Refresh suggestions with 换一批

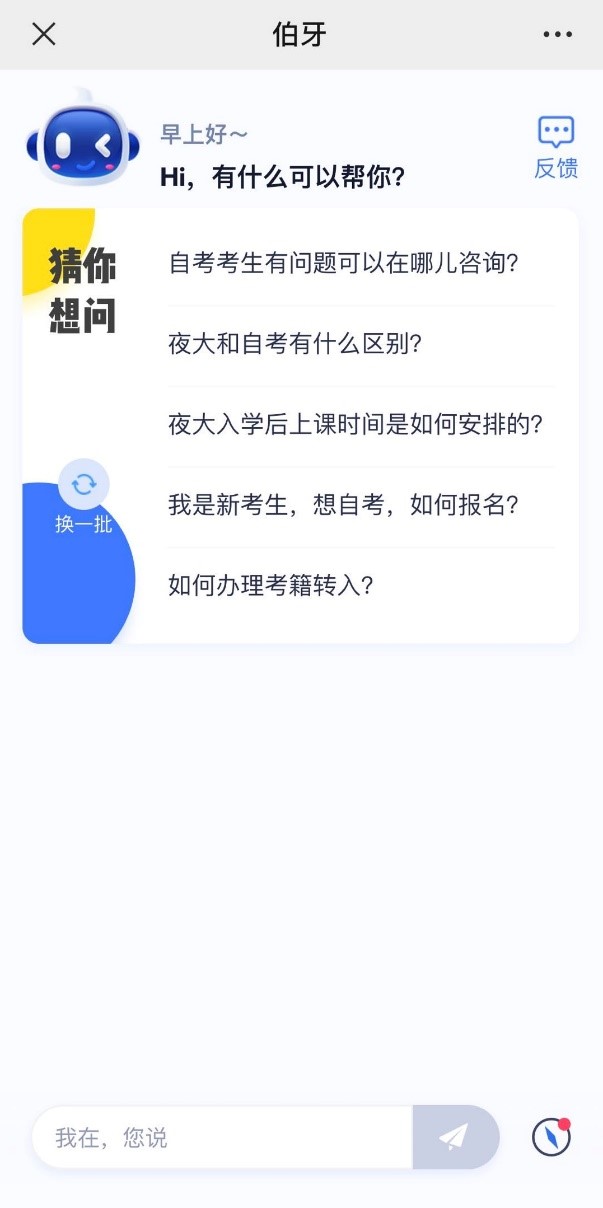tap(84, 497)
